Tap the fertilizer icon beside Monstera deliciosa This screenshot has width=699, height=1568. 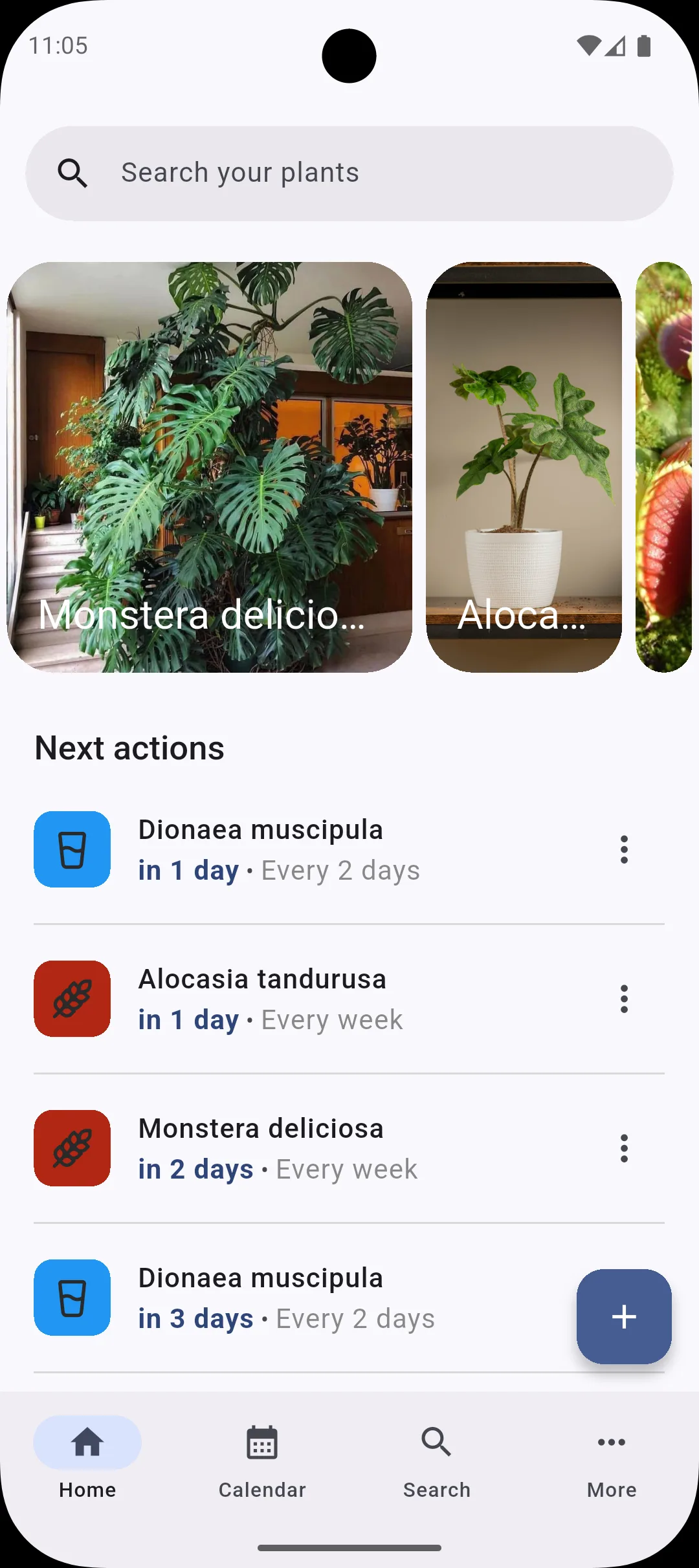click(72, 1149)
